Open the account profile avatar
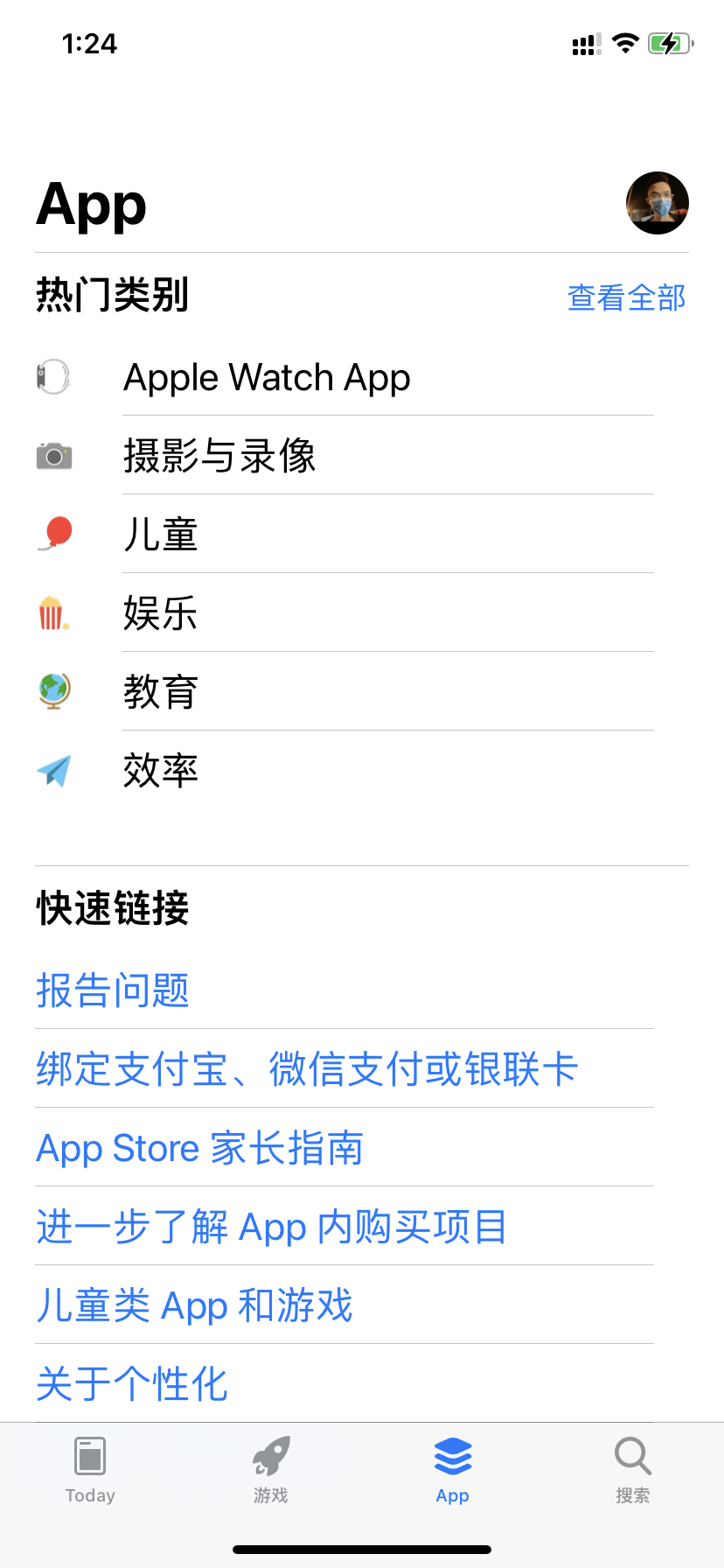The width and height of the screenshot is (724, 1568). [x=658, y=203]
